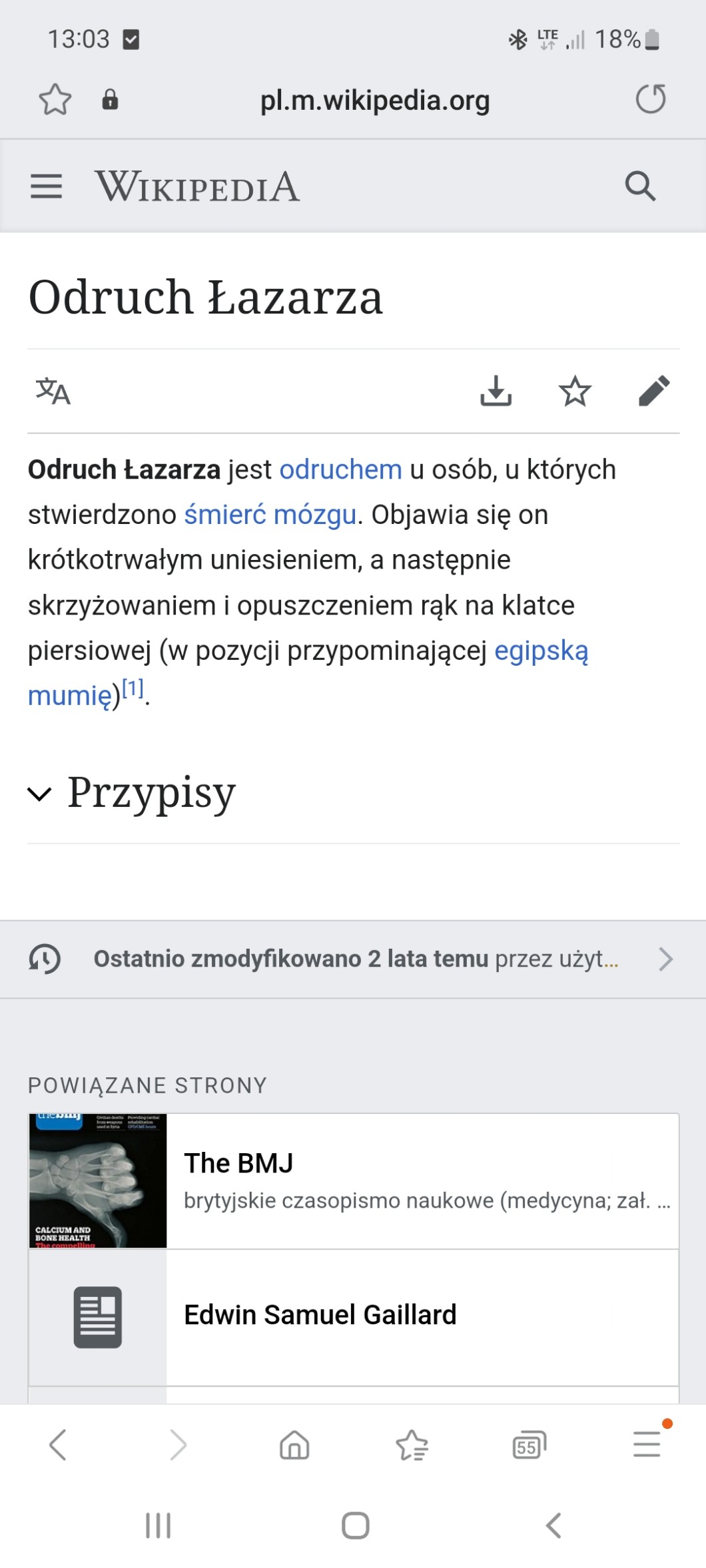Open the browser menu with the orange dot
This screenshot has width=706, height=1568.
tap(647, 1444)
